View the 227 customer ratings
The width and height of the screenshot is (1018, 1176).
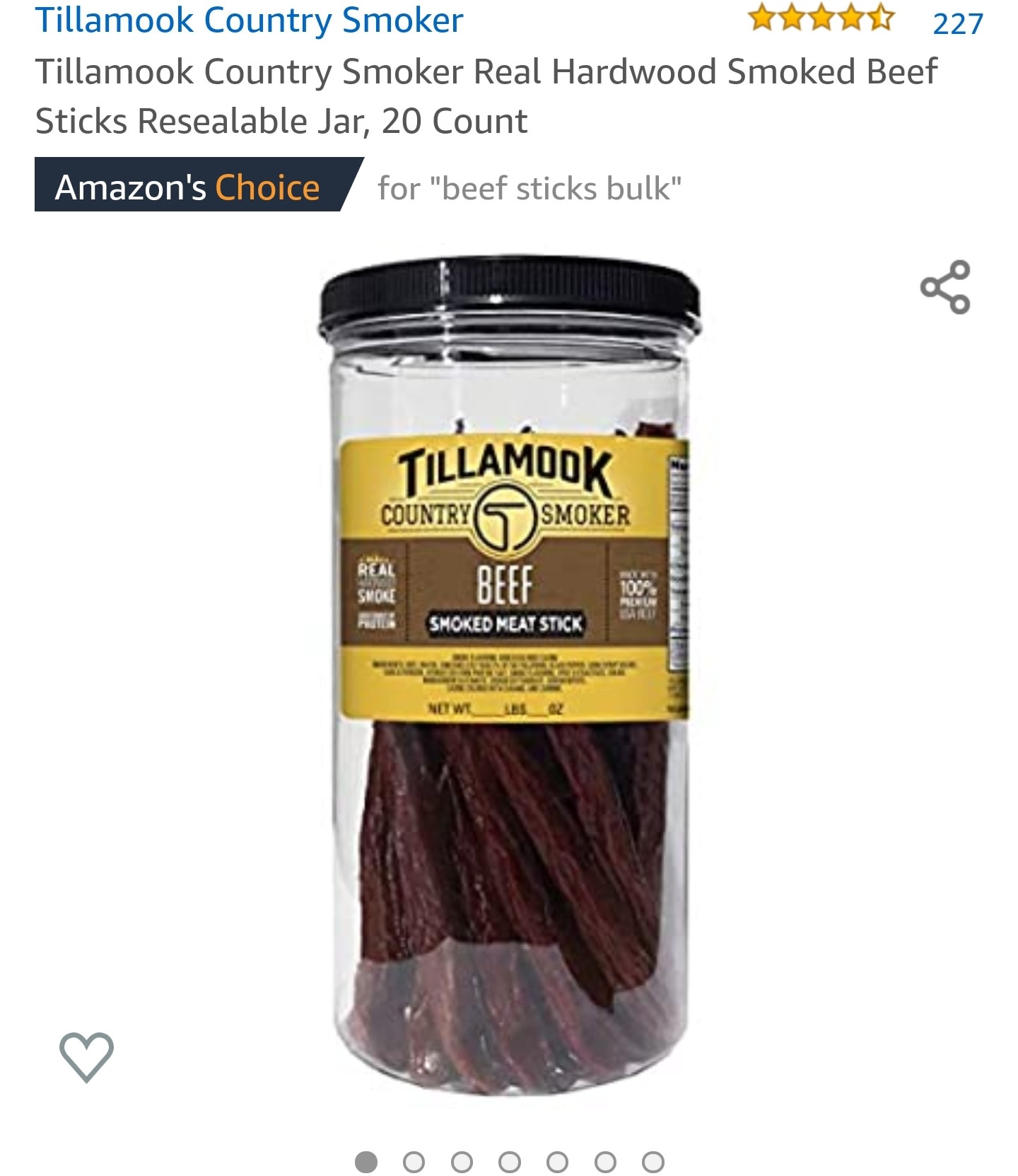[x=957, y=23]
